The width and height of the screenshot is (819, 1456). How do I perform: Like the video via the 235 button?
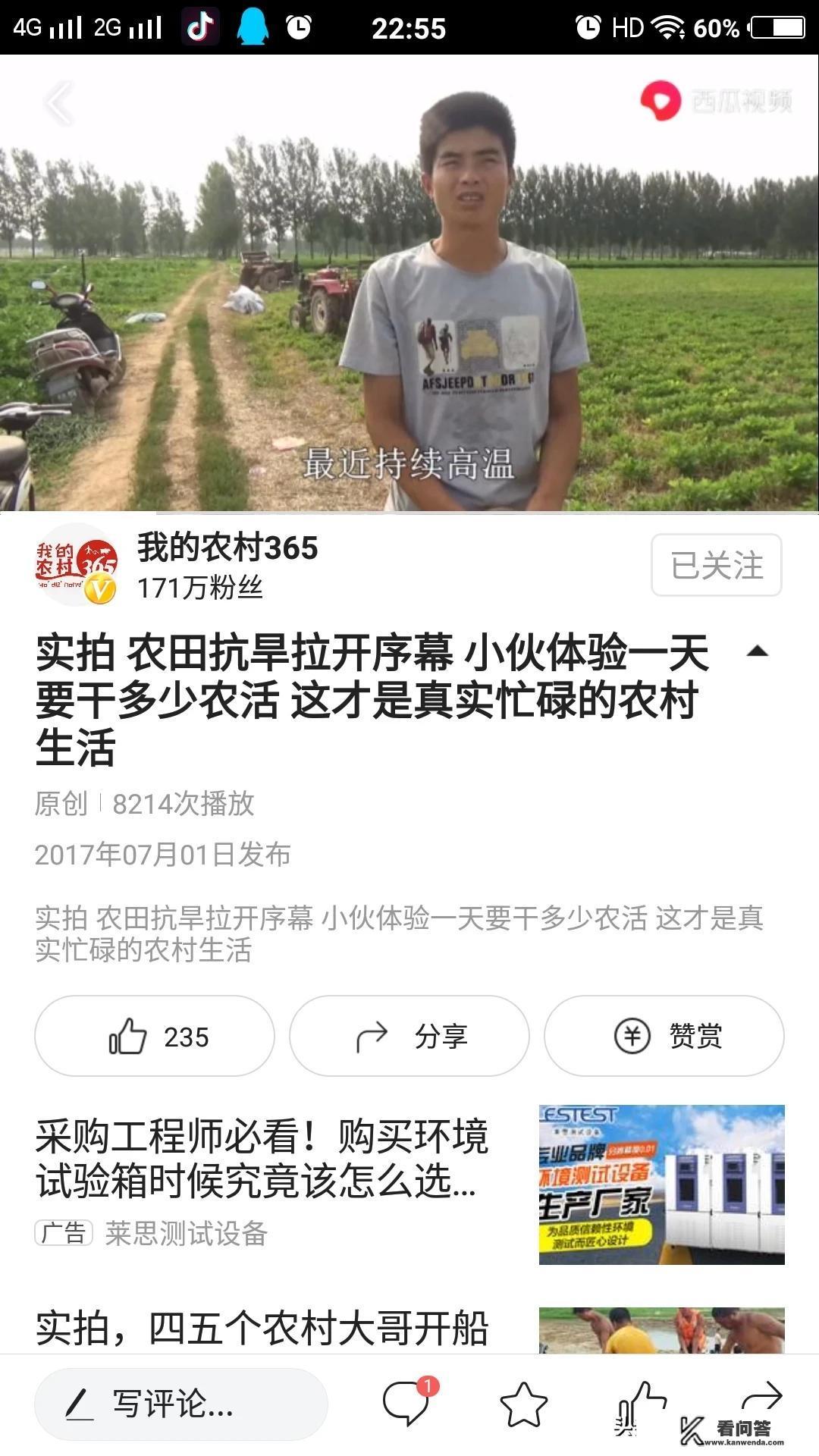154,1035
